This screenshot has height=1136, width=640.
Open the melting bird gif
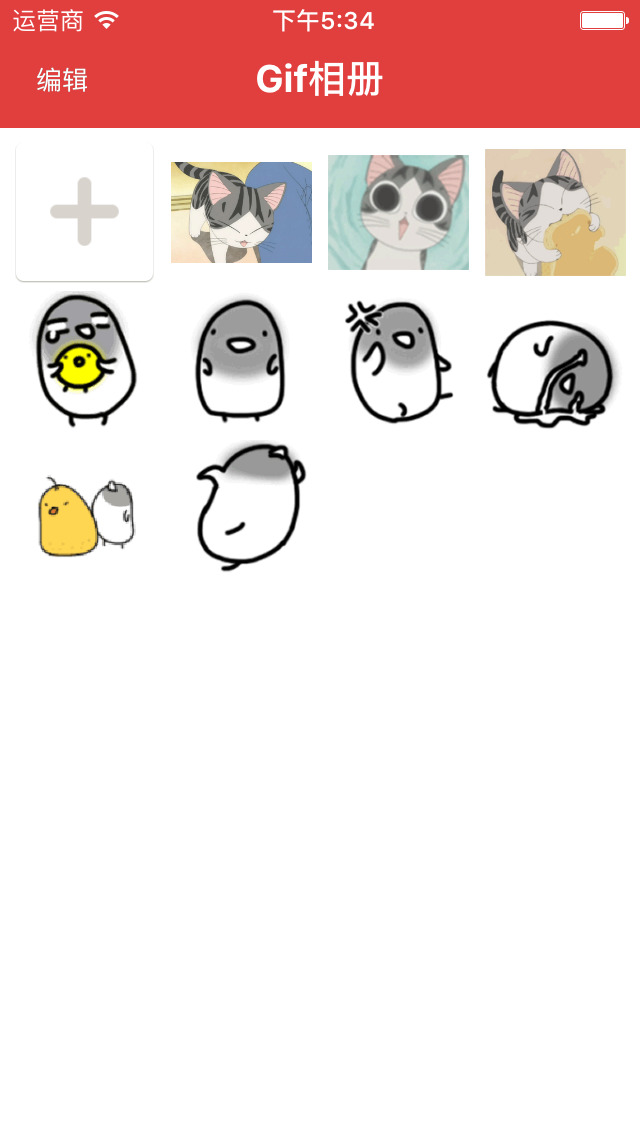[x=552, y=372]
